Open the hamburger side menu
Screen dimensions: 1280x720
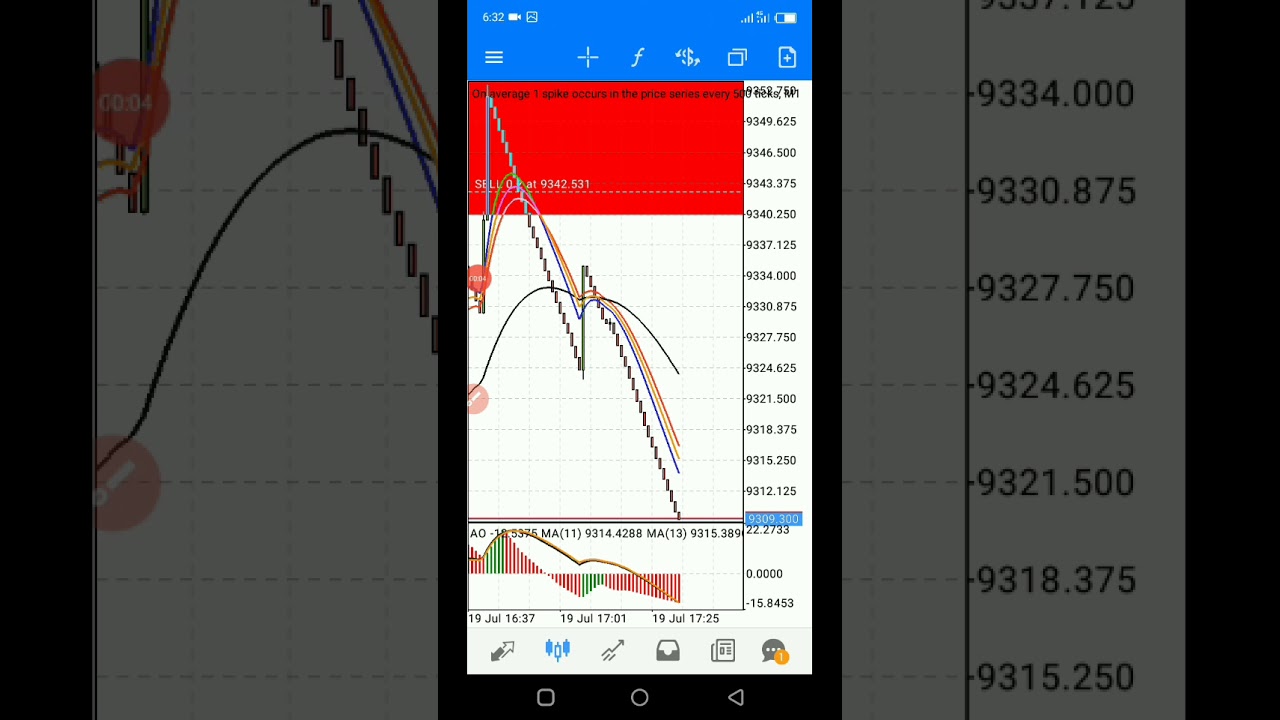click(x=494, y=58)
